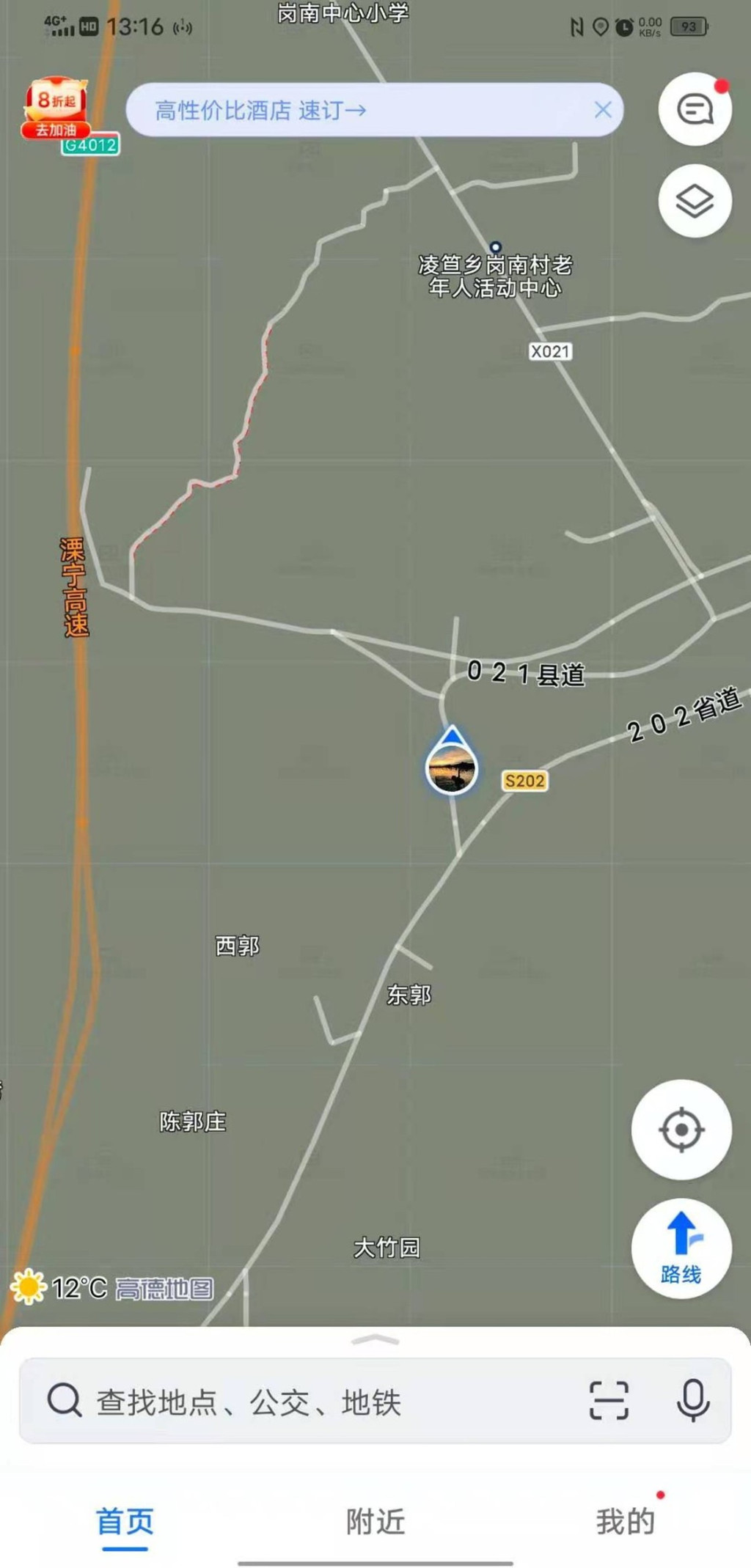The width and height of the screenshot is (751, 1568).
Task: Open the map layers selector
Action: click(x=695, y=201)
